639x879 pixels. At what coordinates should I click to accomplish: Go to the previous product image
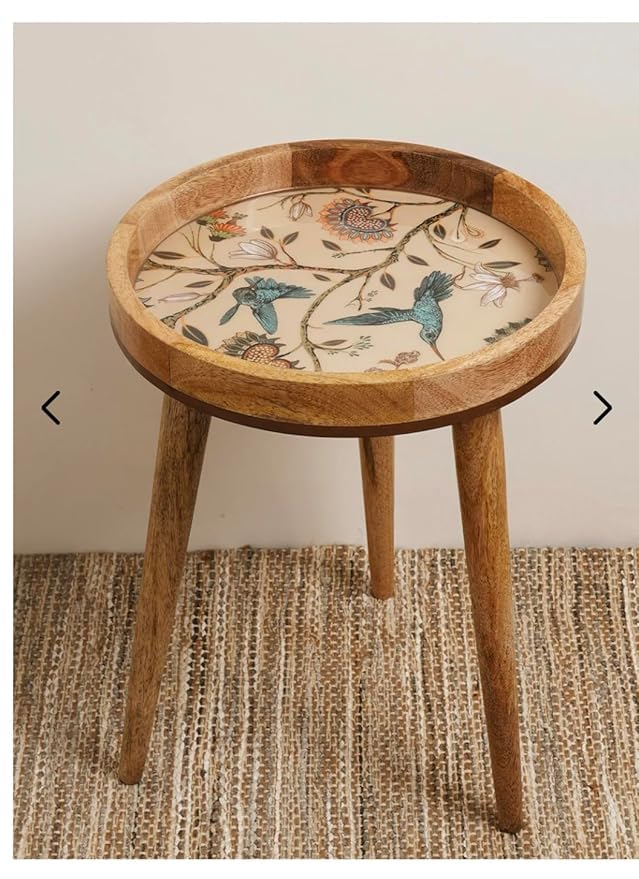(50, 407)
